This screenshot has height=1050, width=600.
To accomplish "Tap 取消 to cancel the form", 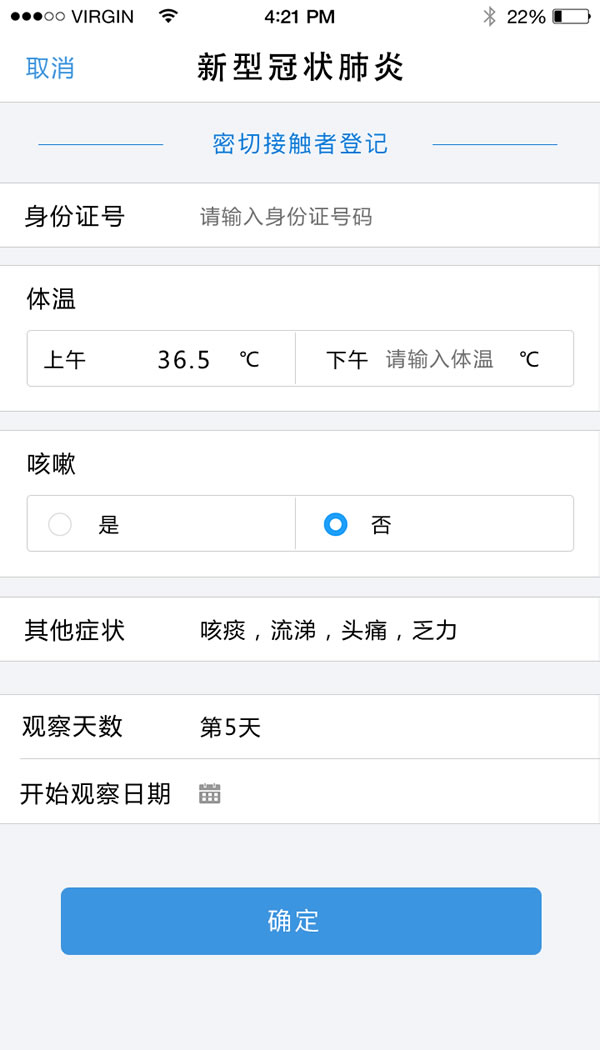I will 50,68.
